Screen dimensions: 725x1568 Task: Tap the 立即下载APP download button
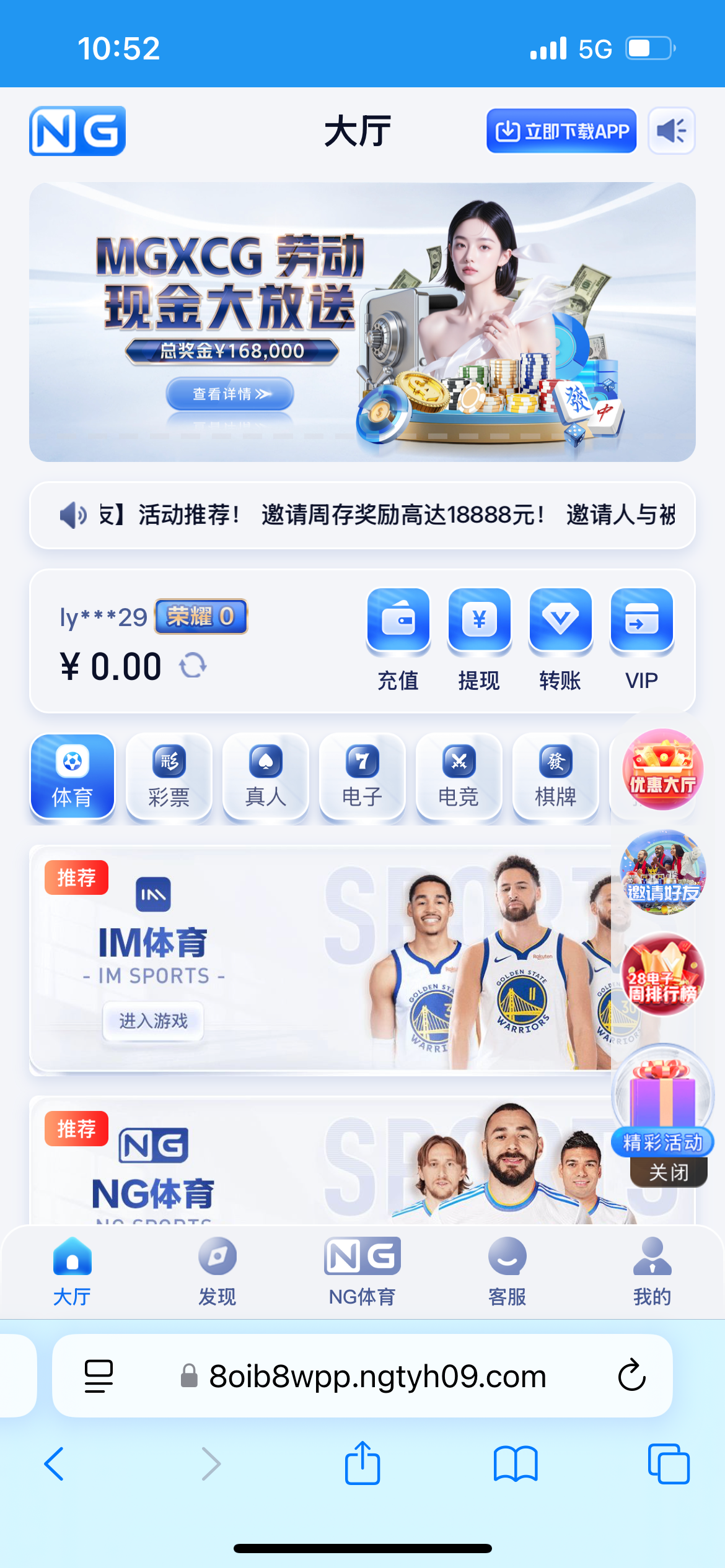click(x=561, y=131)
